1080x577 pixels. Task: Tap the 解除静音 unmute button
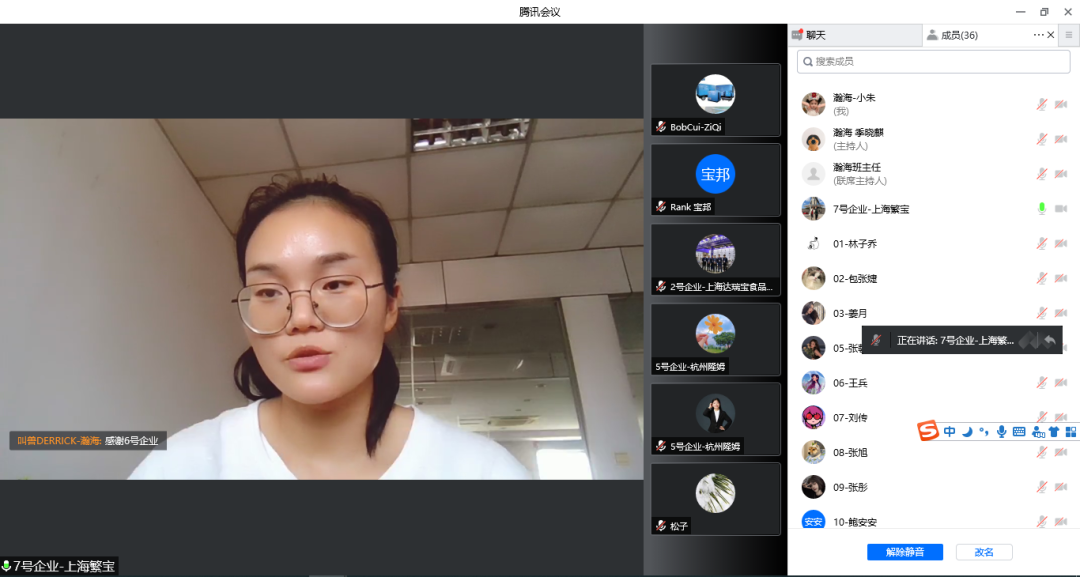click(904, 552)
